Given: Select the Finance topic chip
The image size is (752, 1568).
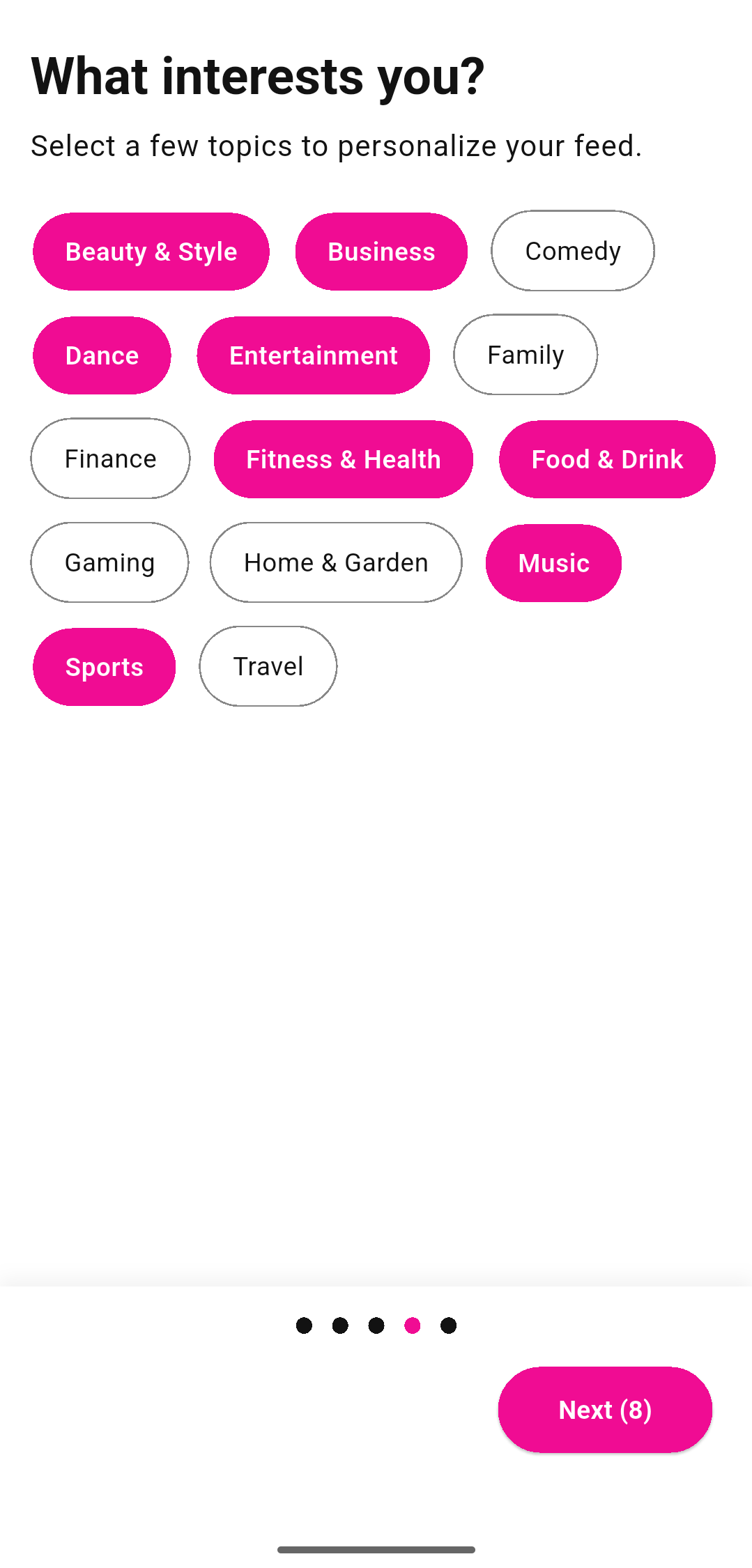Looking at the screenshot, I should pyautogui.click(x=110, y=459).
